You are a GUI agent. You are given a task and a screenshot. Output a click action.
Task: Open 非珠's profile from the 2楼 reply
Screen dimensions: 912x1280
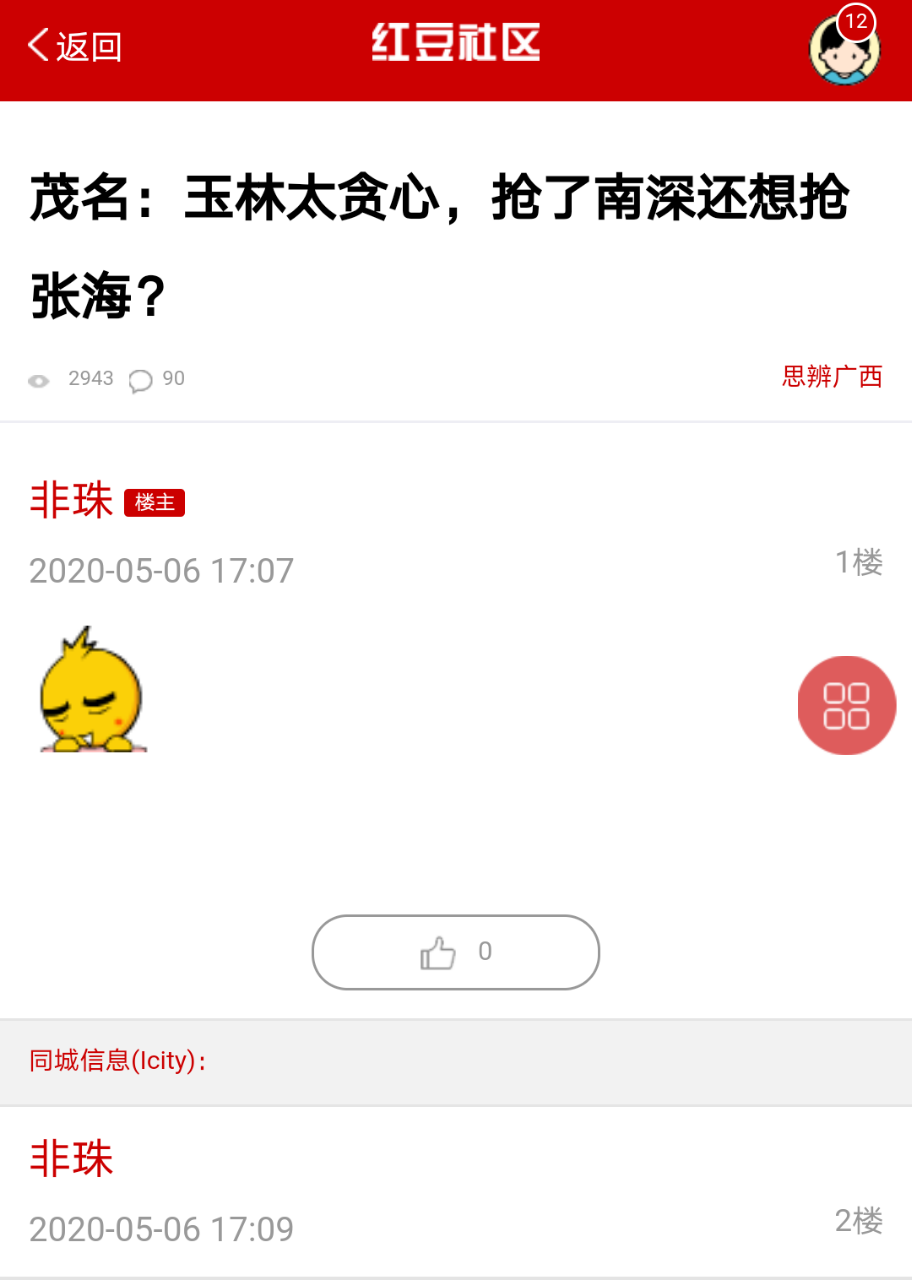[x=71, y=1159]
